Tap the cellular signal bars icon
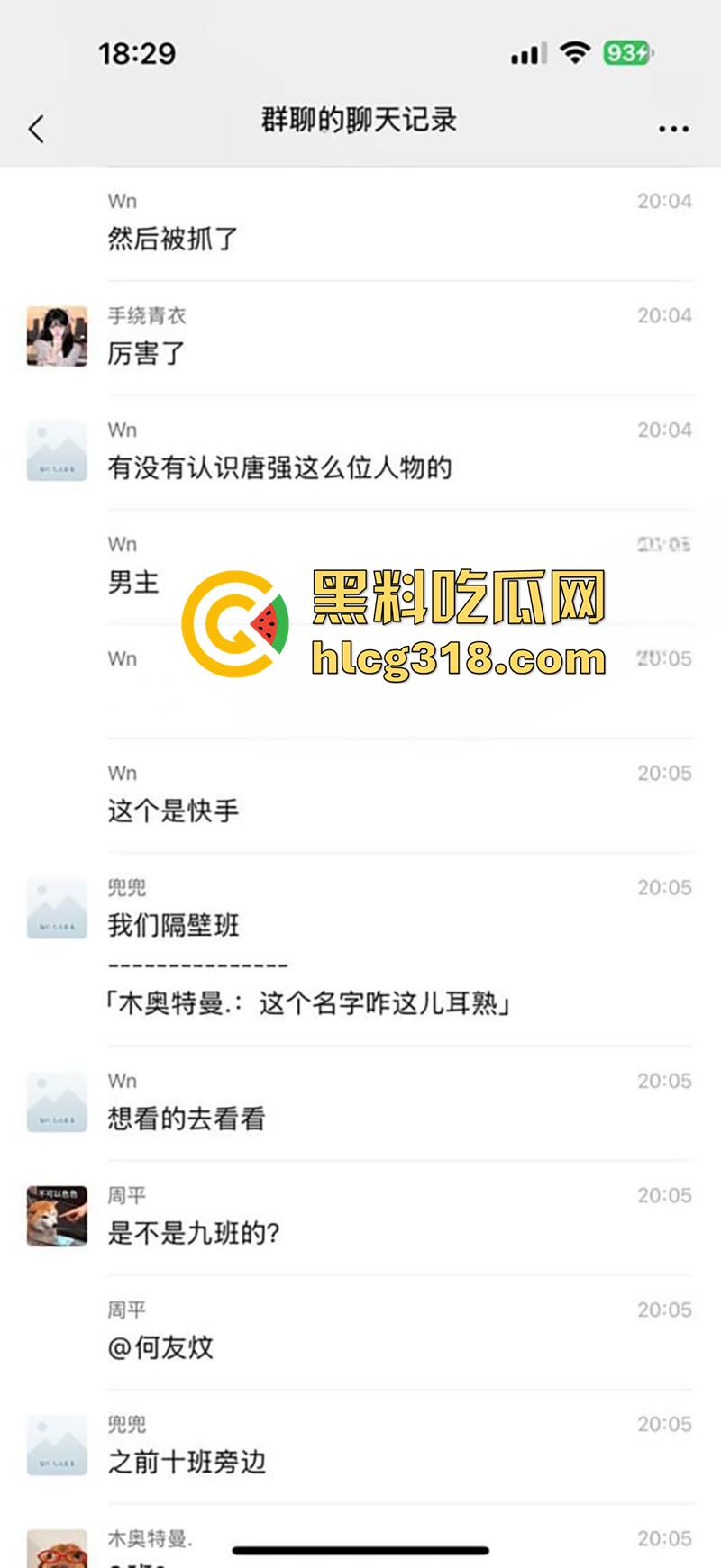 point(530,54)
